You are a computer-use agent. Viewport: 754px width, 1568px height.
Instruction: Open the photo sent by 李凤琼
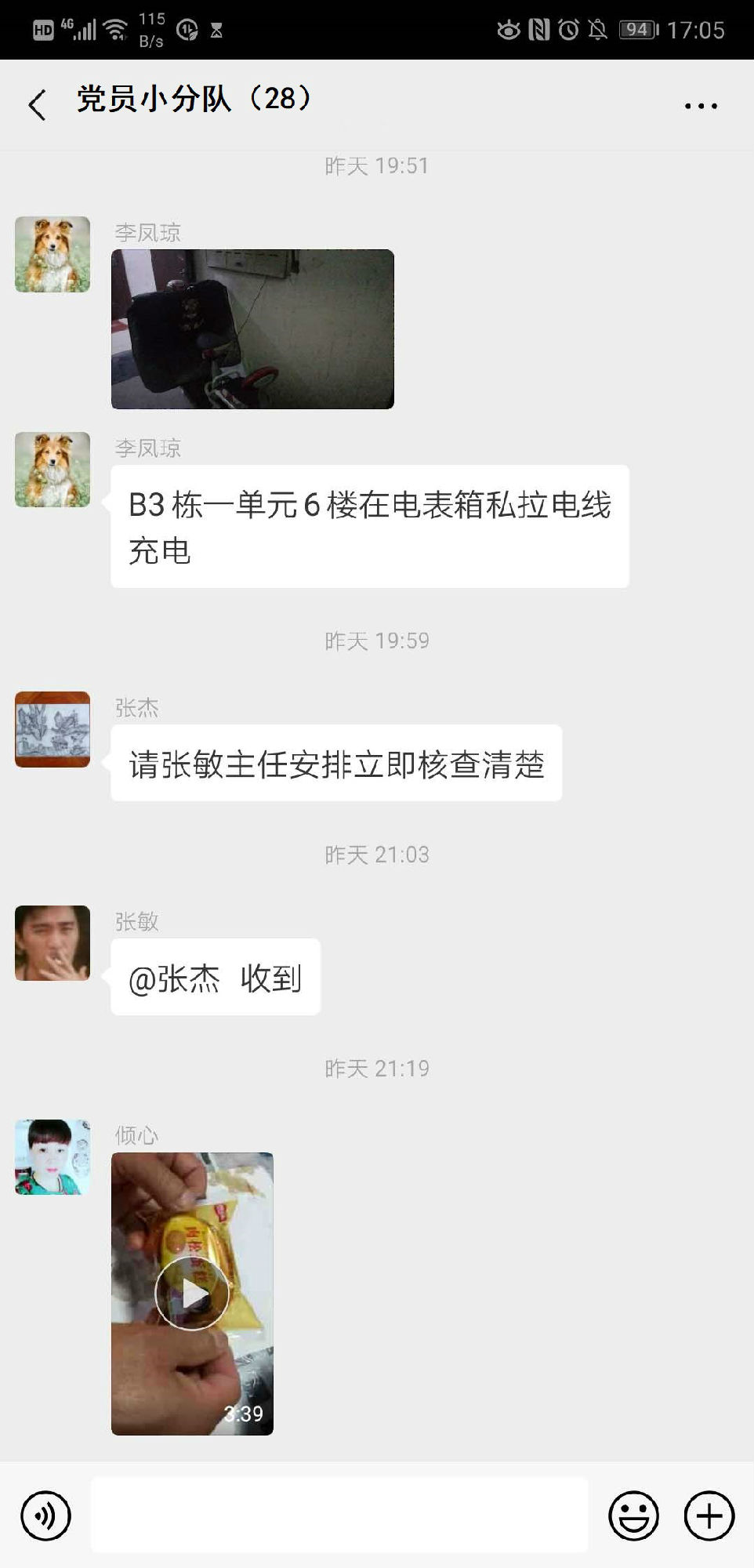(x=252, y=329)
